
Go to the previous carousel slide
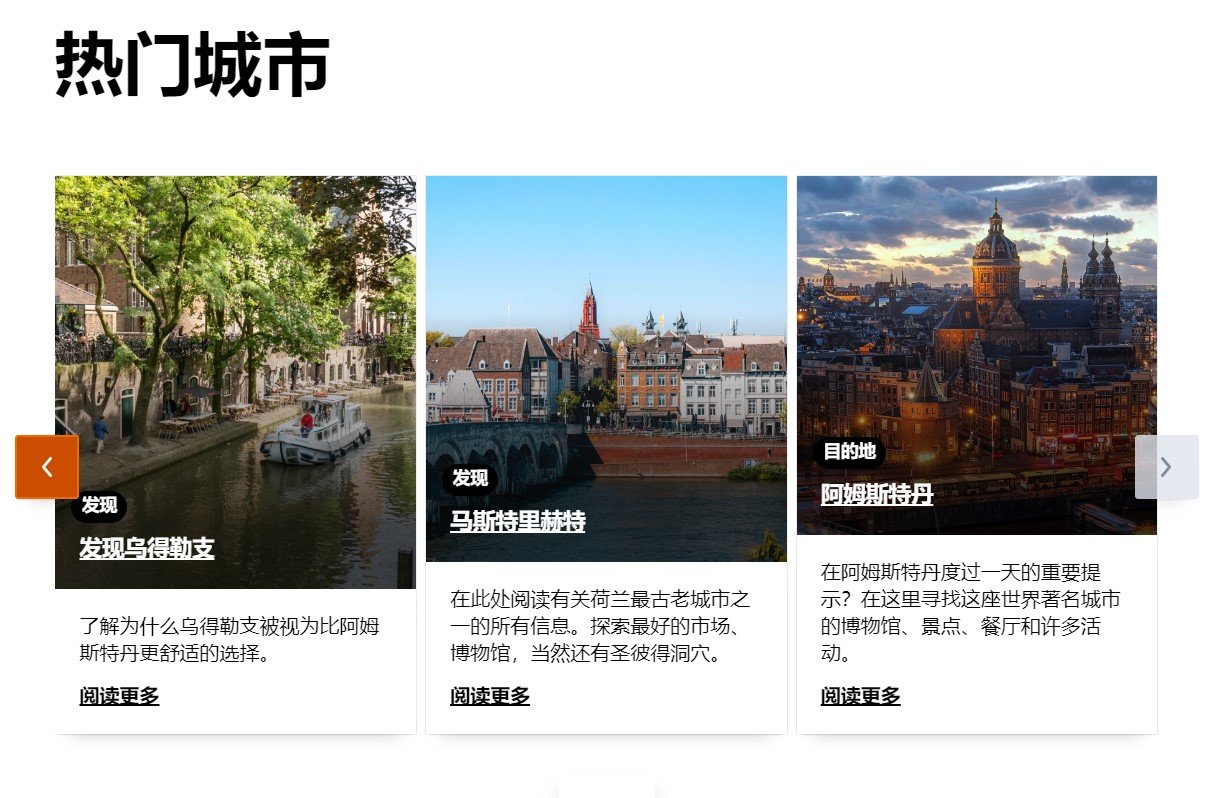pos(46,467)
